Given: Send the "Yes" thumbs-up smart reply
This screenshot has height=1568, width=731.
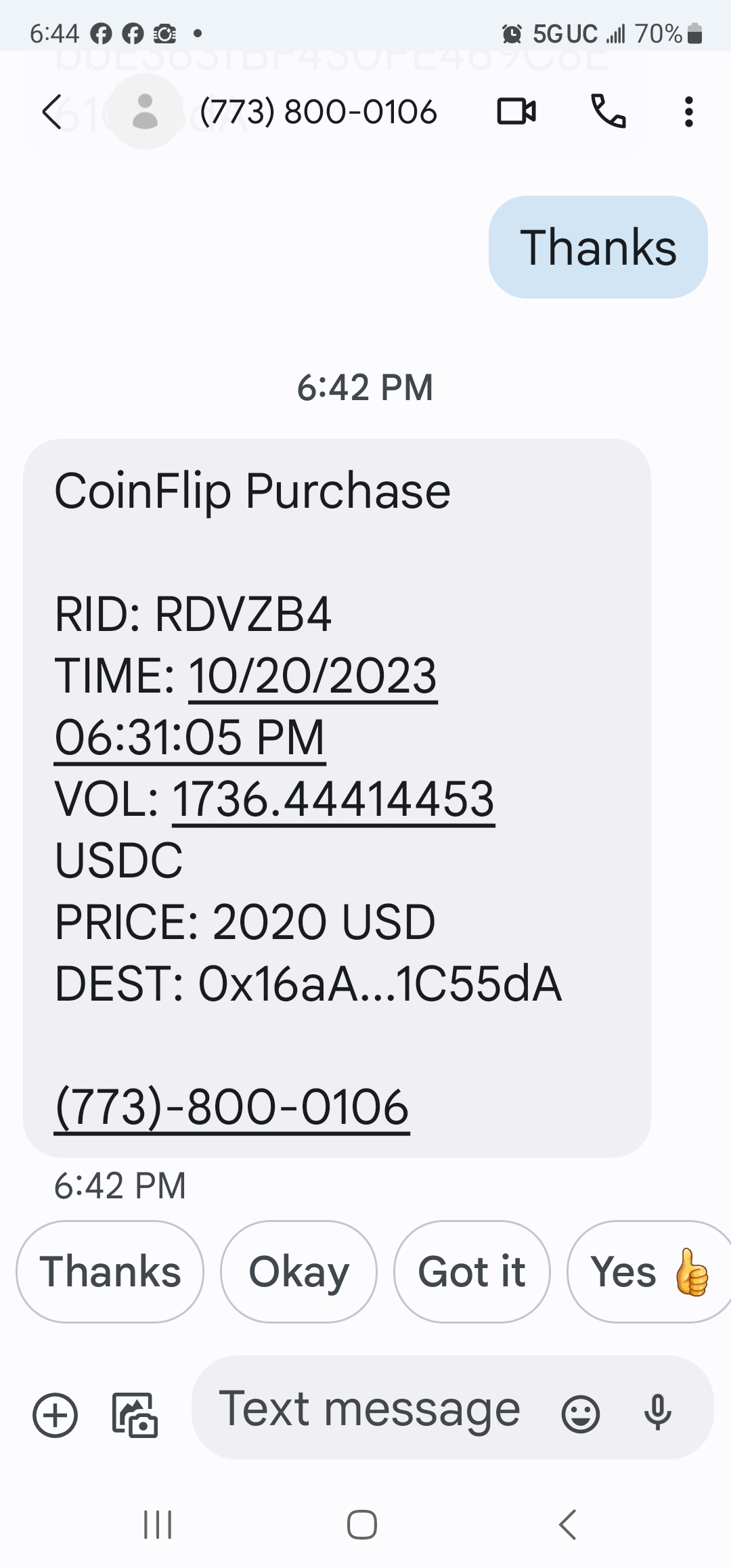Looking at the screenshot, I should click(x=648, y=1271).
